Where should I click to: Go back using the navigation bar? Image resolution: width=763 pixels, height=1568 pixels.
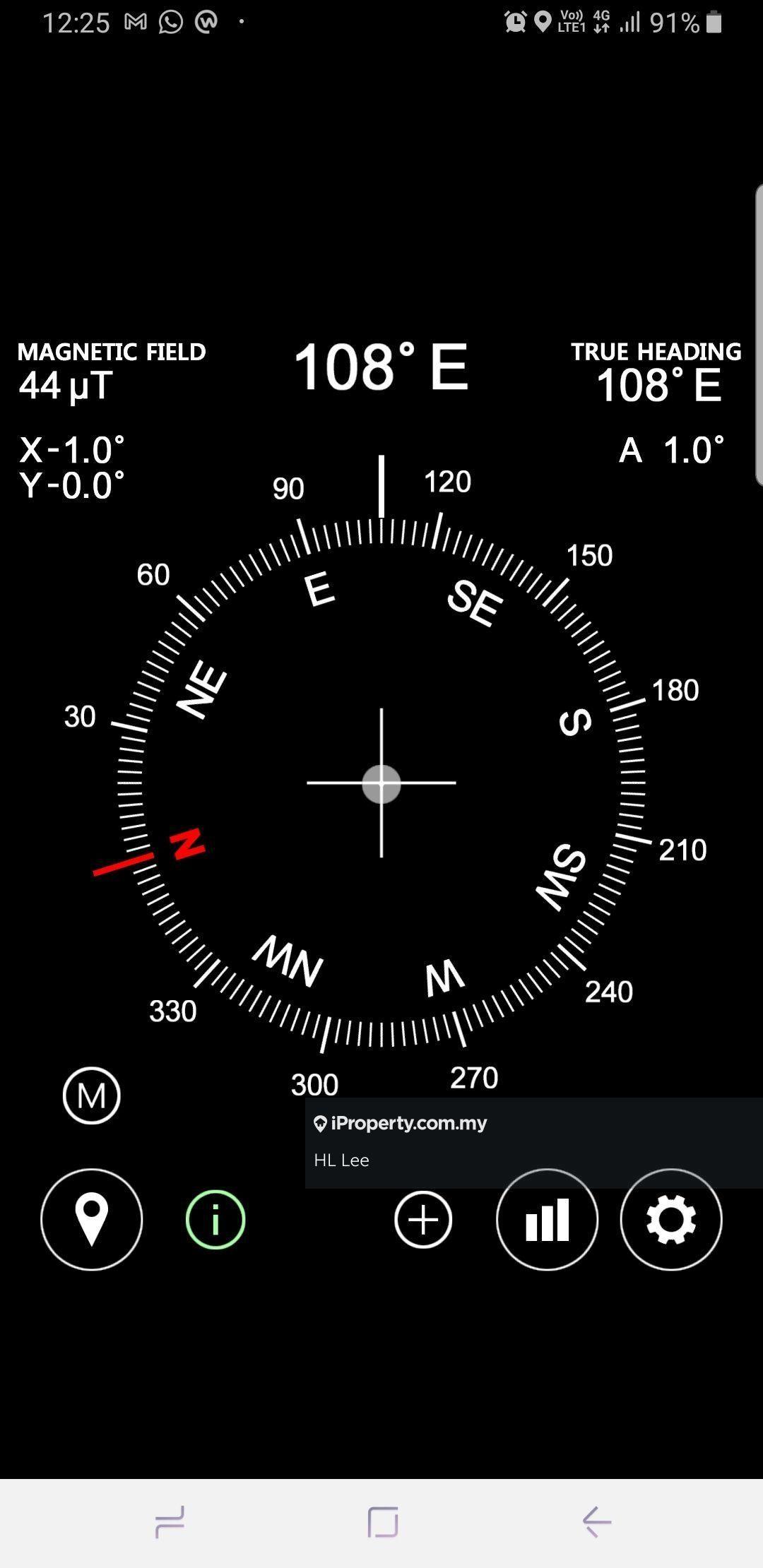point(597,1521)
